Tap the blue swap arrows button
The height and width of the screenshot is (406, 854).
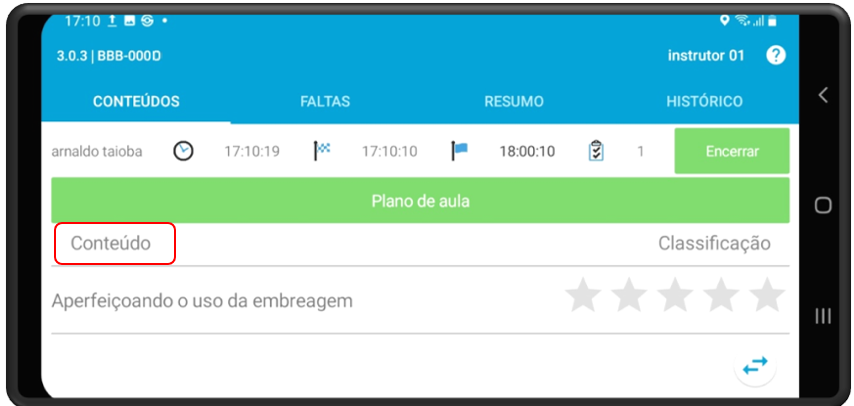(756, 366)
